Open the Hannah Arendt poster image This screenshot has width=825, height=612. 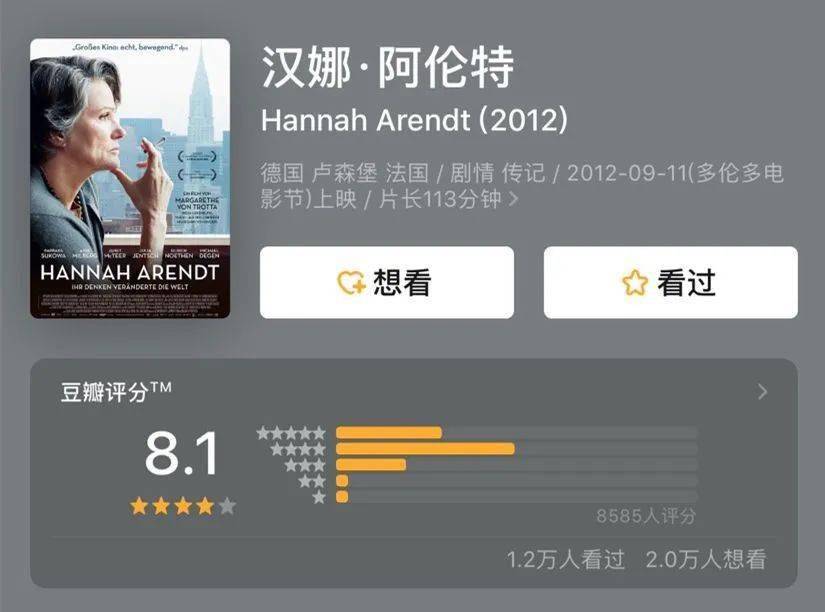click(130, 178)
